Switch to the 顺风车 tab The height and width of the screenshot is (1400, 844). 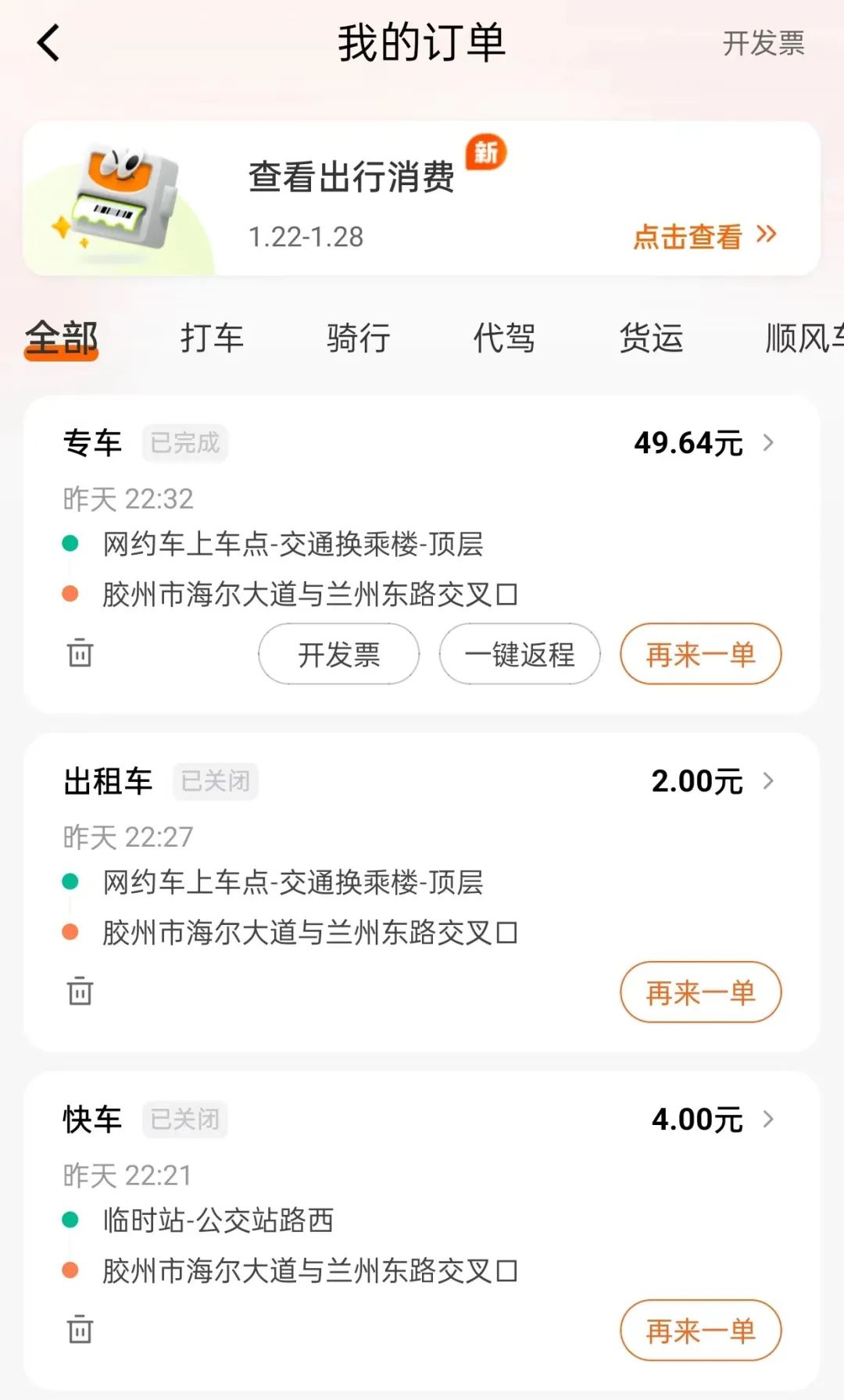click(x=804, y=338)
